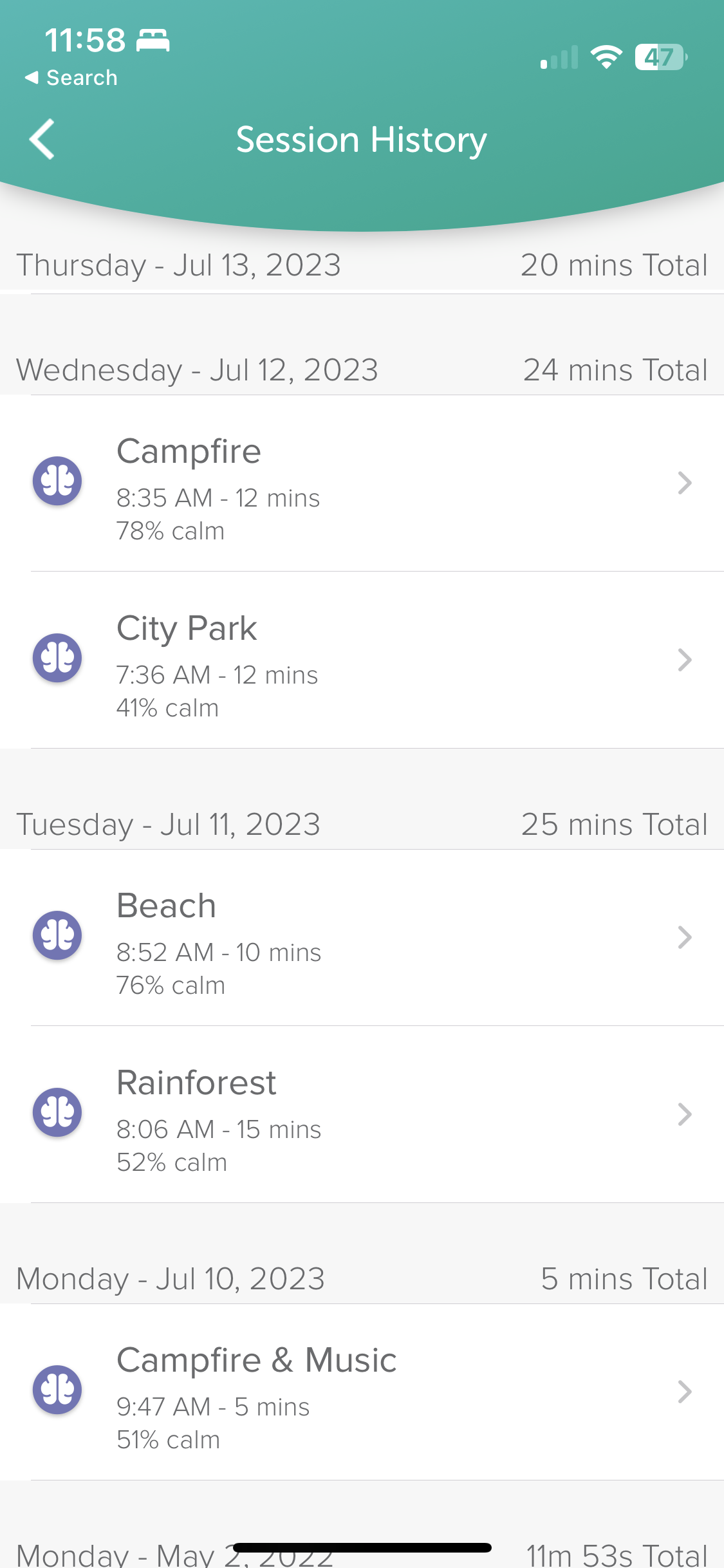Return to Search via status bar link

pyautogui.click(x=71, y=78)
